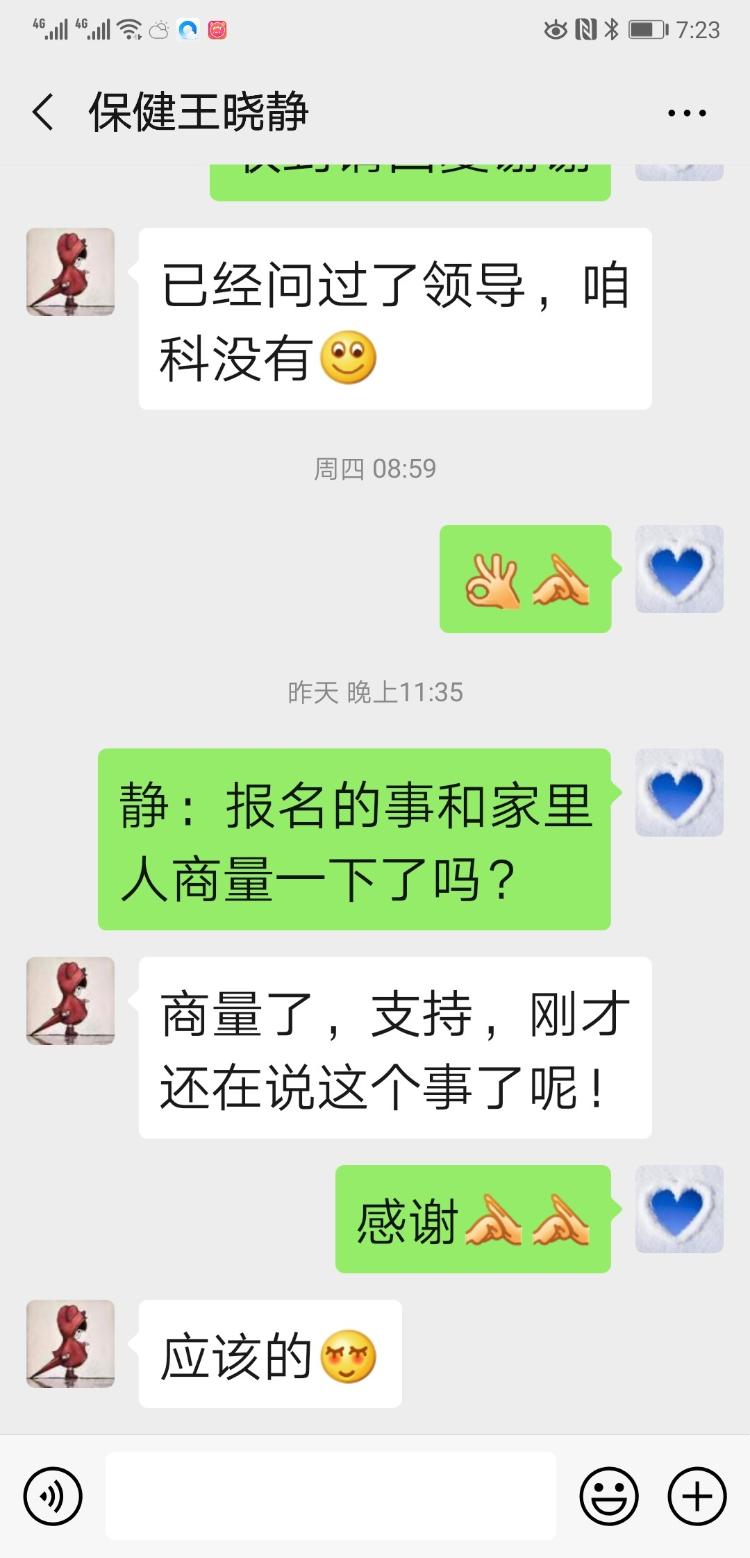The height and width of the screenshot is (1558, 750).
Task: Go back from the 保健王晓静 chat
Action: 42,112
